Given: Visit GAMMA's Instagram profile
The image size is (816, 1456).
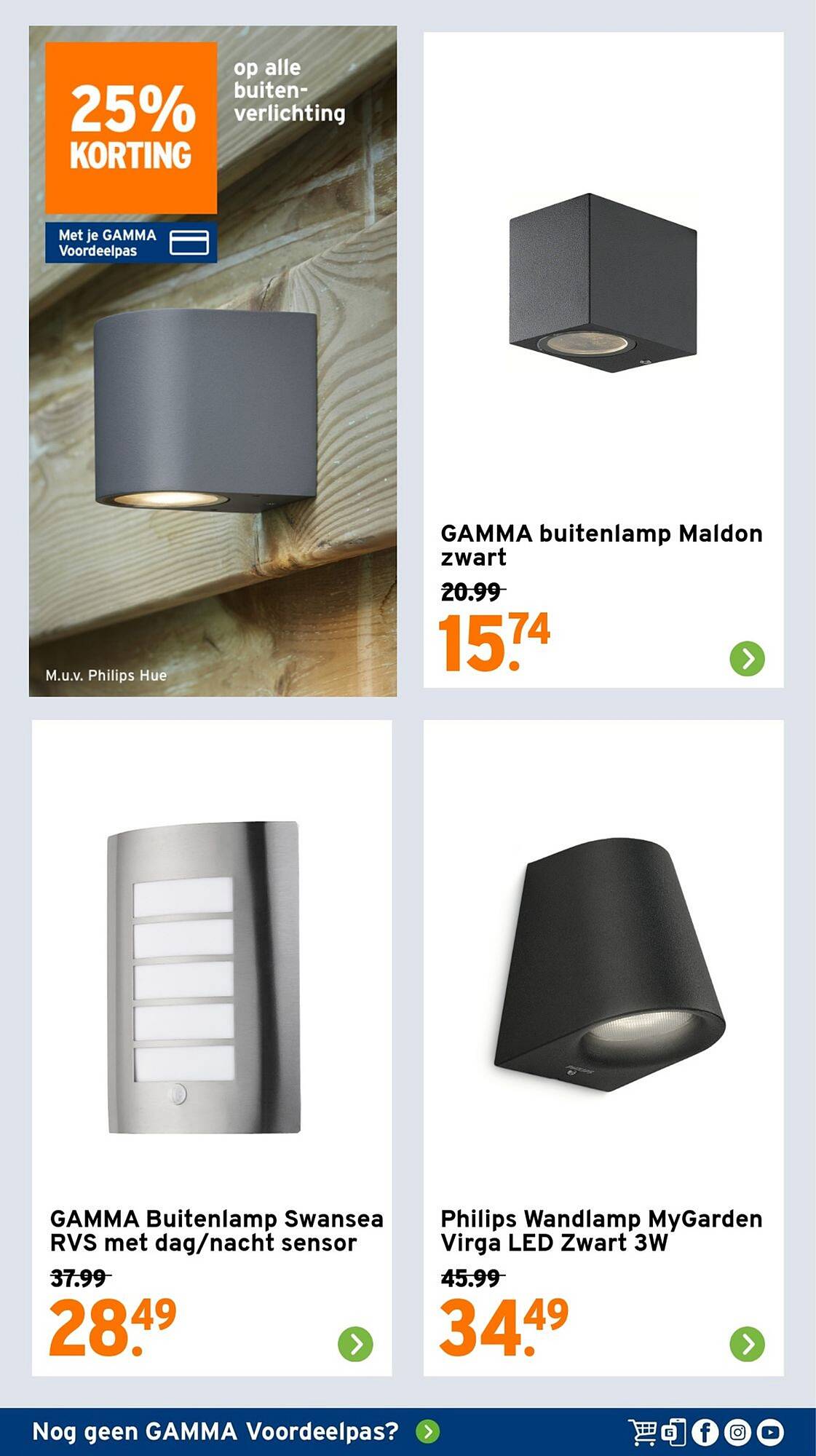Looking at the screenshot, I should [x=737, y=1433].
